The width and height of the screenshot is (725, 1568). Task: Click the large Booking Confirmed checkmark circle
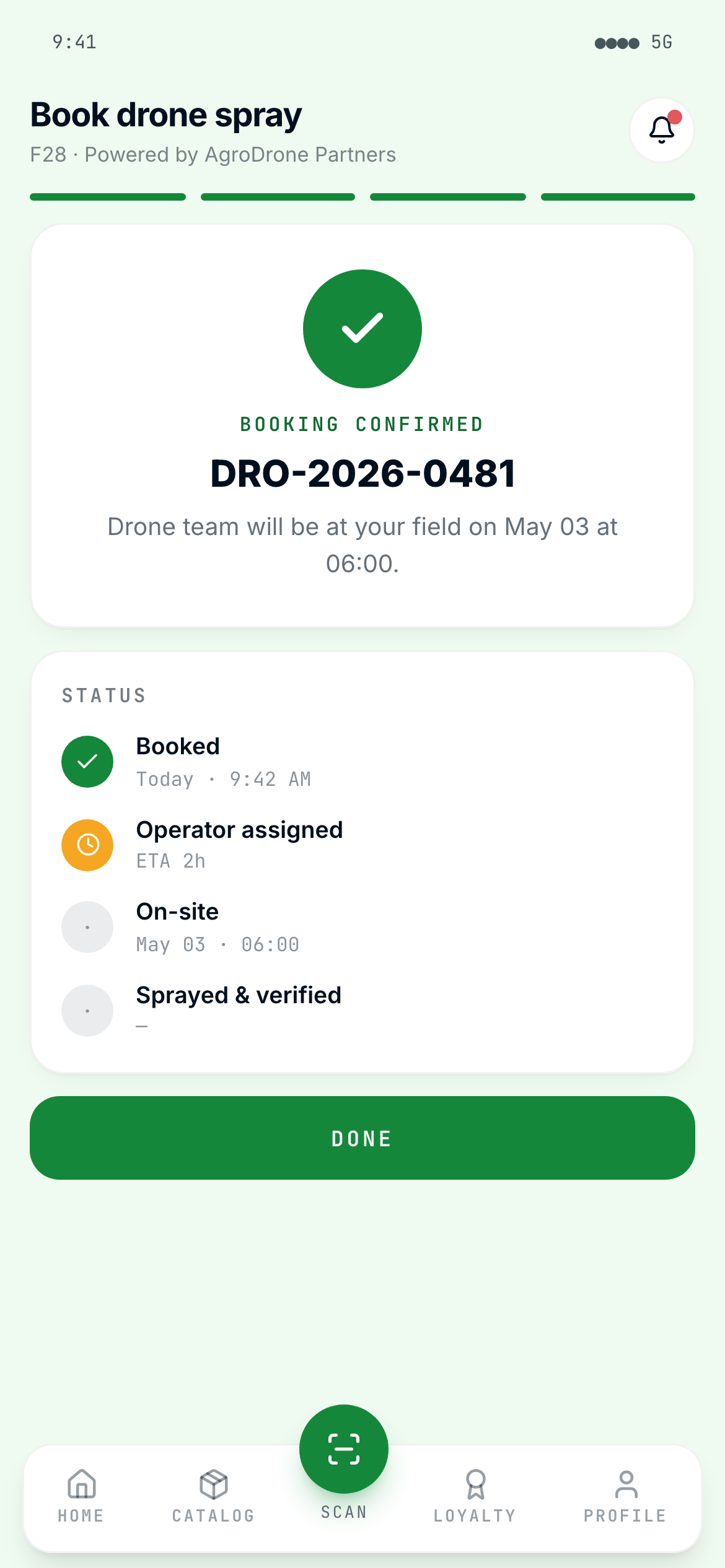click(x=362, y=328)
